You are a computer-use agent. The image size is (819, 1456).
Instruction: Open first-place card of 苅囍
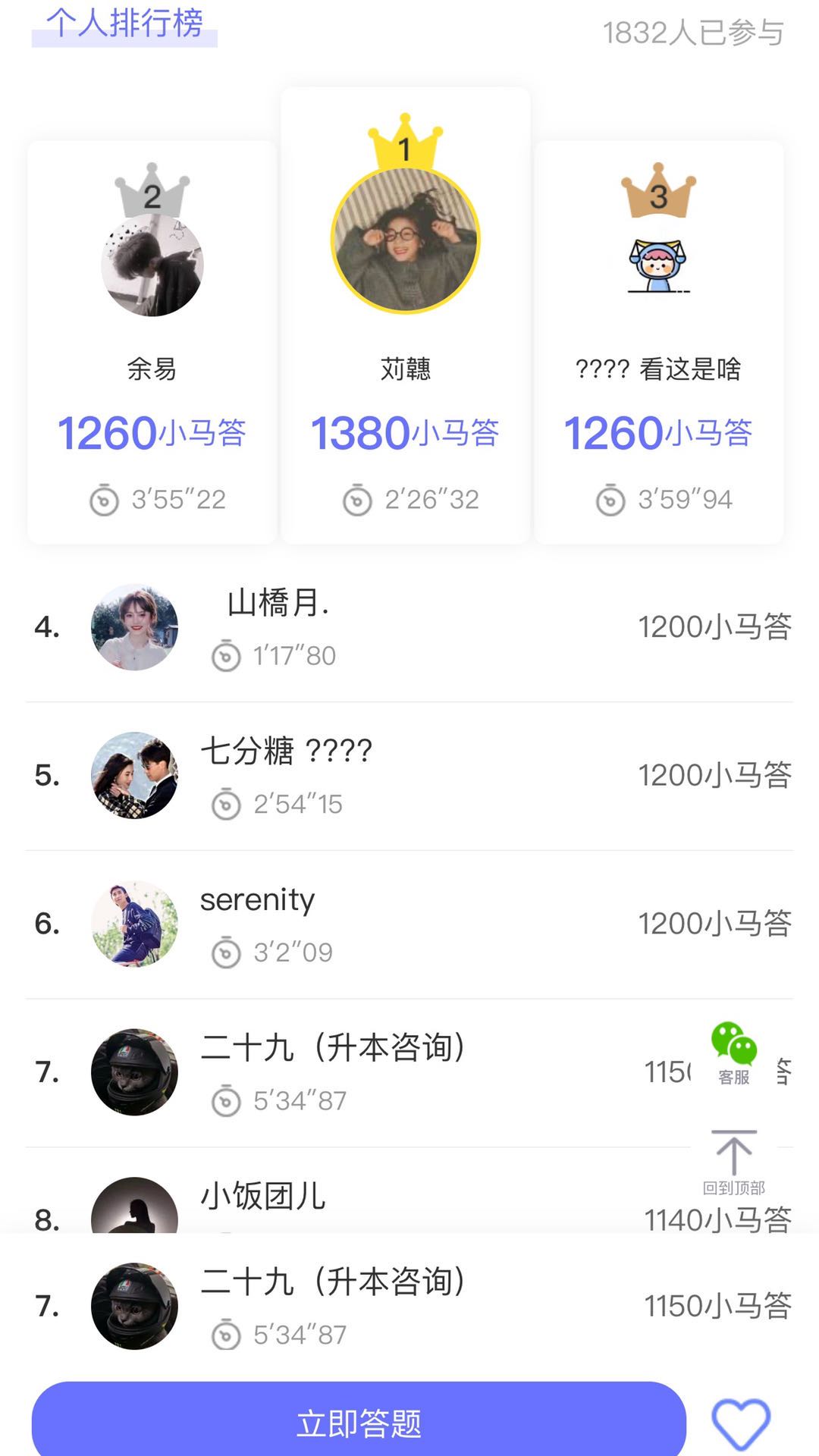pos(405,315)
